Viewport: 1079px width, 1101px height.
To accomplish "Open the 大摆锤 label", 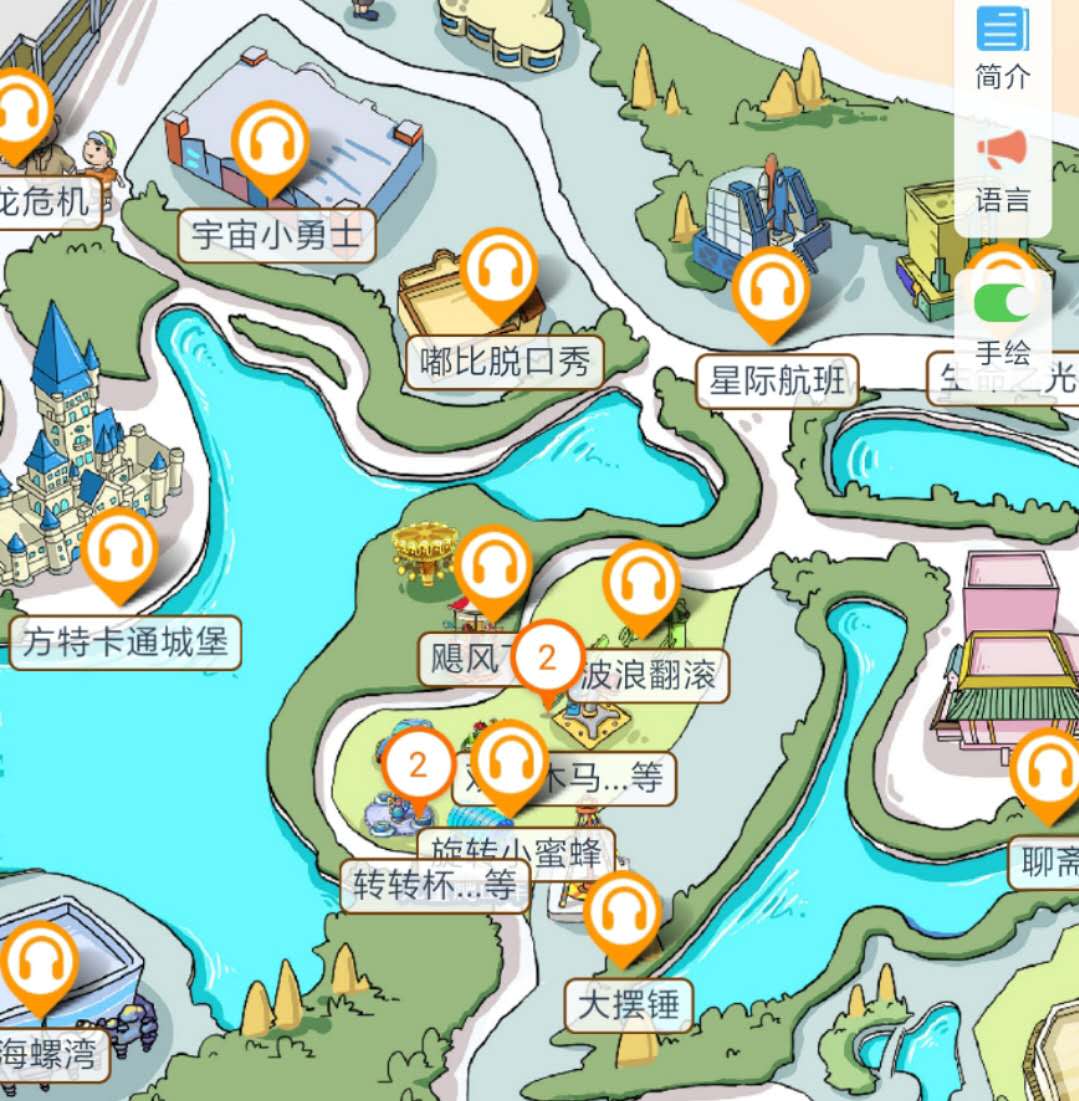I will (x=628, y=1006).
